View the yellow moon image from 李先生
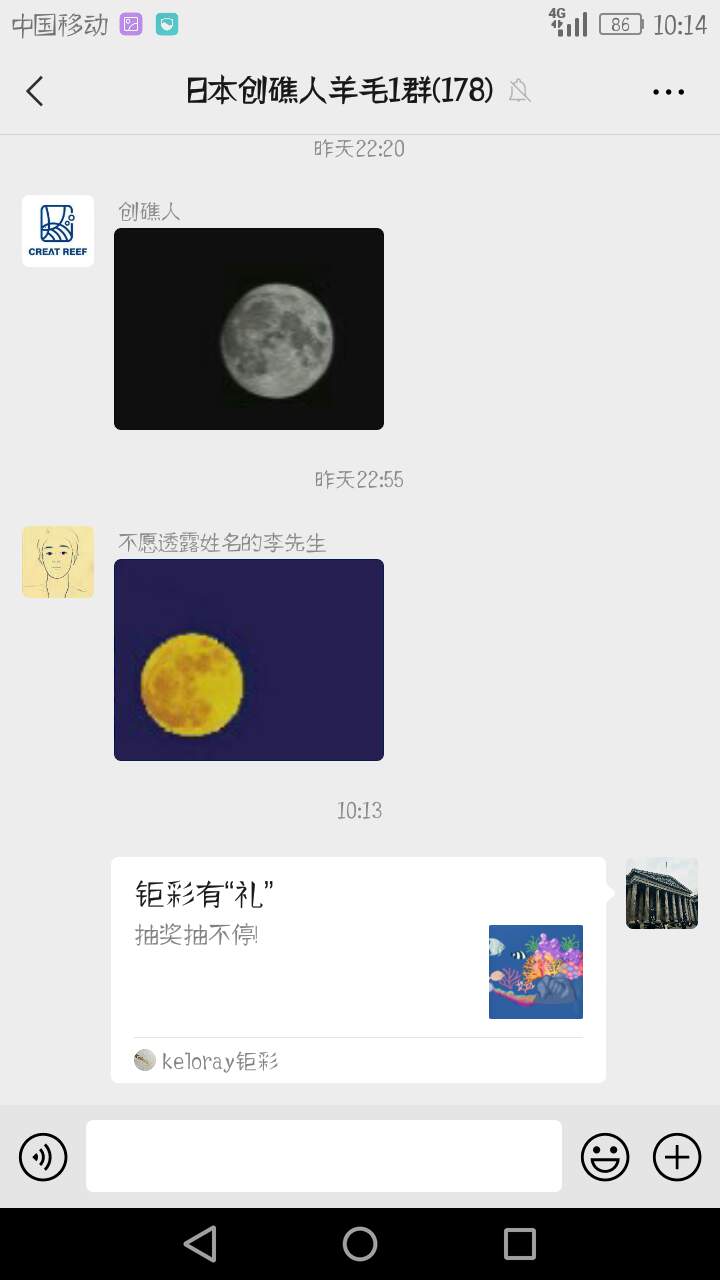The image size is (720, 1280). point(249,660)
